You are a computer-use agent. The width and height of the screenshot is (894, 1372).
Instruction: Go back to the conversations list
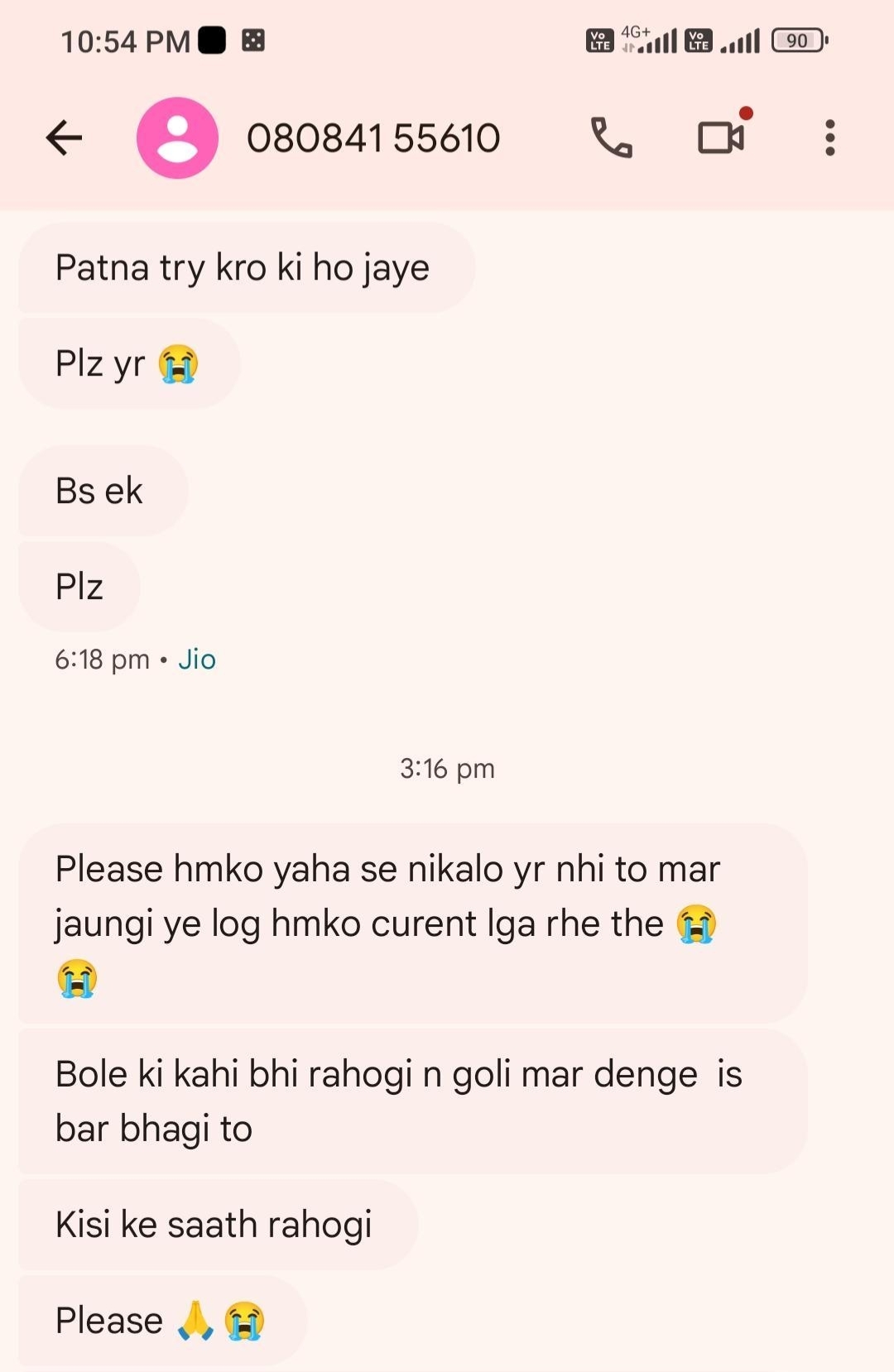[64, 137]
